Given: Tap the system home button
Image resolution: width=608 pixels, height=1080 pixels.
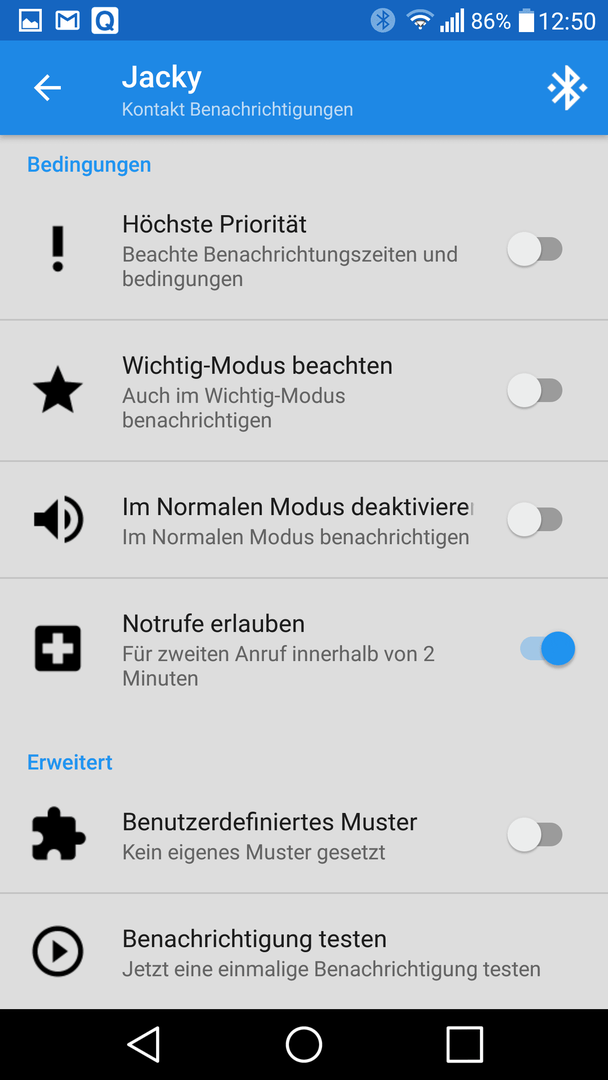Looking at the screenshot, I should click(x=304, y=1044).
